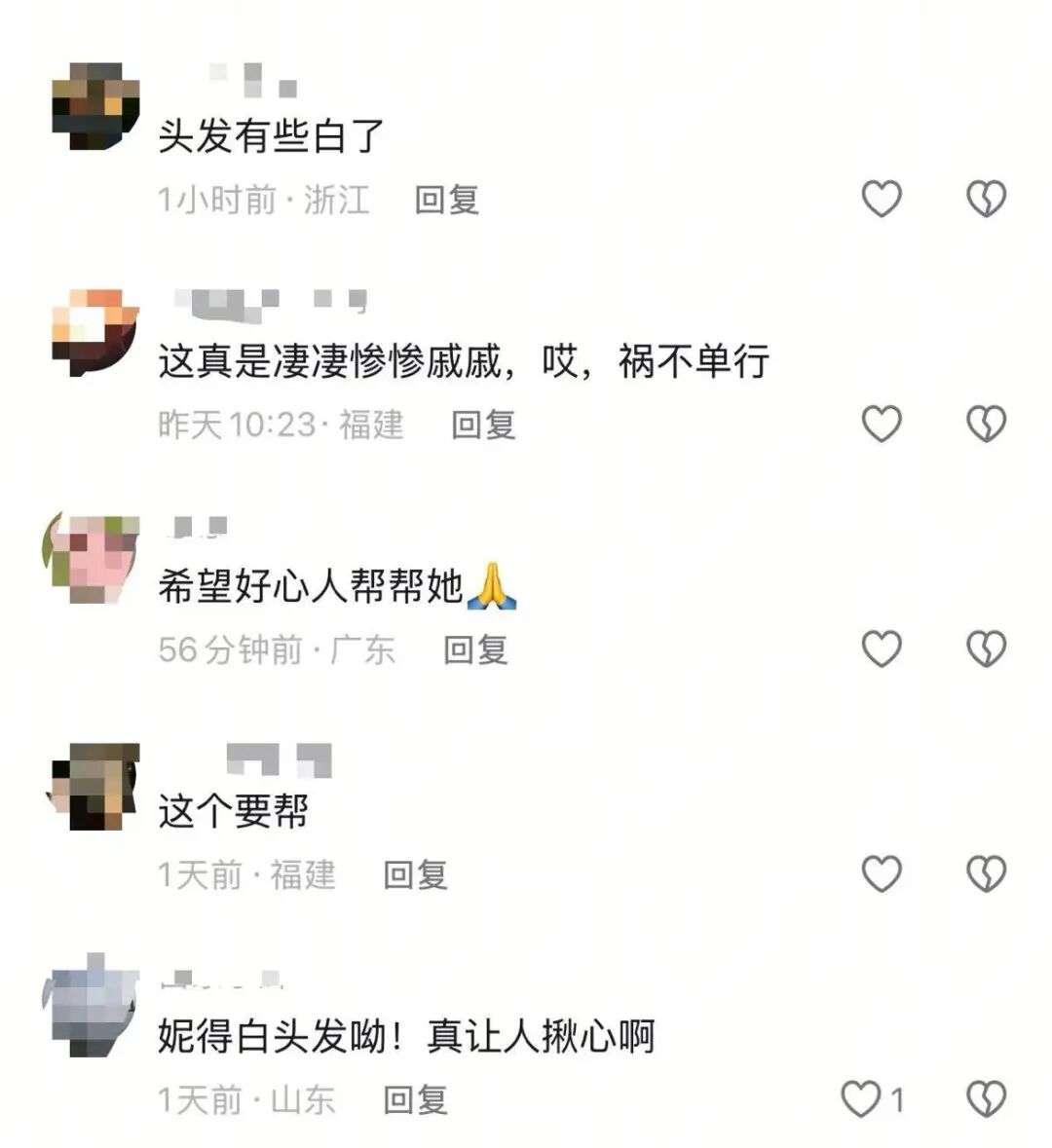Dislike the comment "希望好心人帮帮她"
The width and height of the screenshot is (1052, 1148).
click(x=985, y=648)
